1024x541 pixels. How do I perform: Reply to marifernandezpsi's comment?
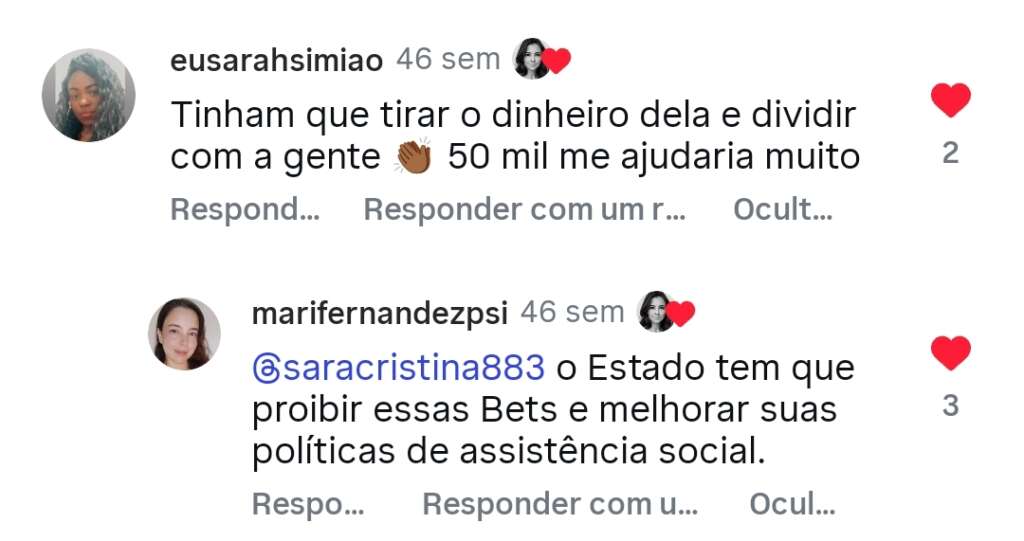(x=307, y=505)
